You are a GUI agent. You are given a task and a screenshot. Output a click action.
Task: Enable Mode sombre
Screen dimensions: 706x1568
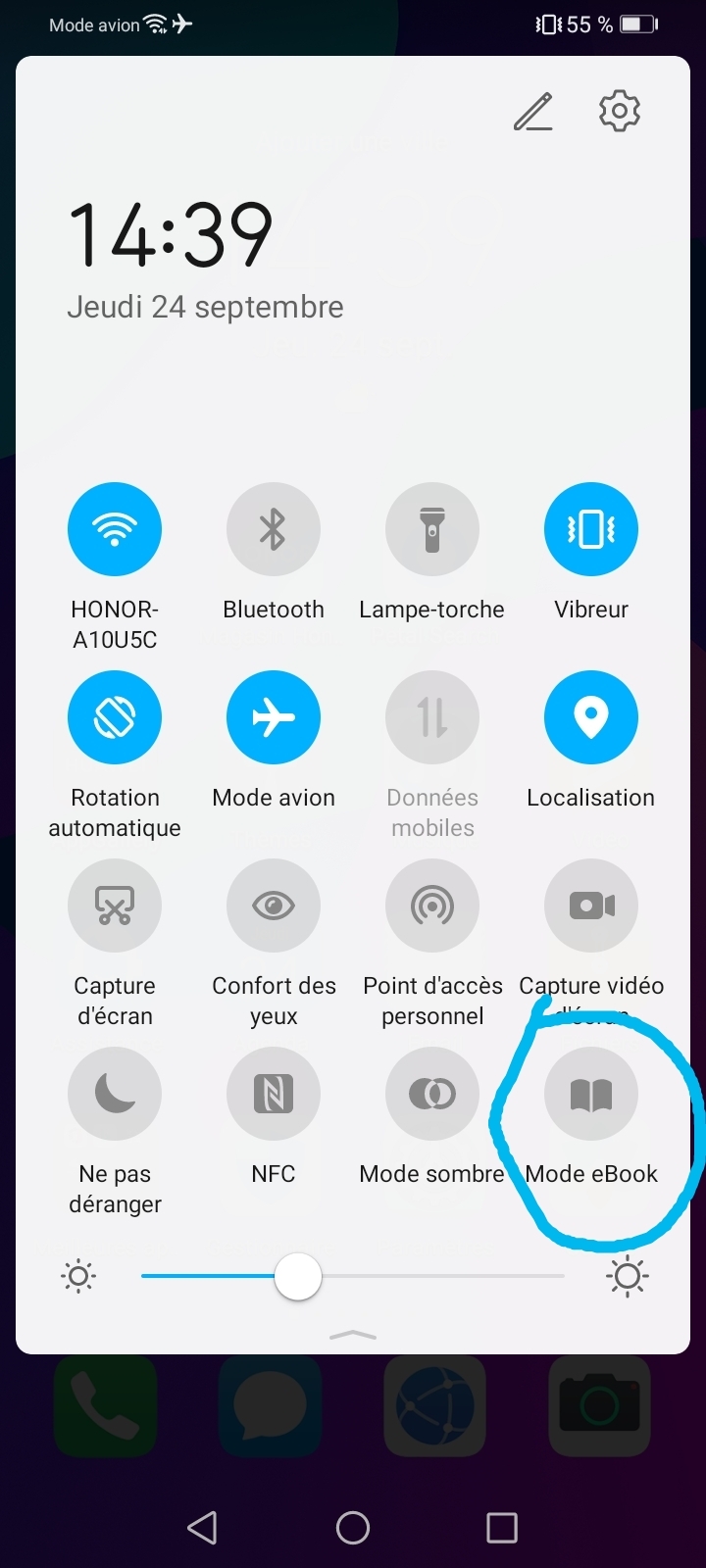[x=431, y=1094]
